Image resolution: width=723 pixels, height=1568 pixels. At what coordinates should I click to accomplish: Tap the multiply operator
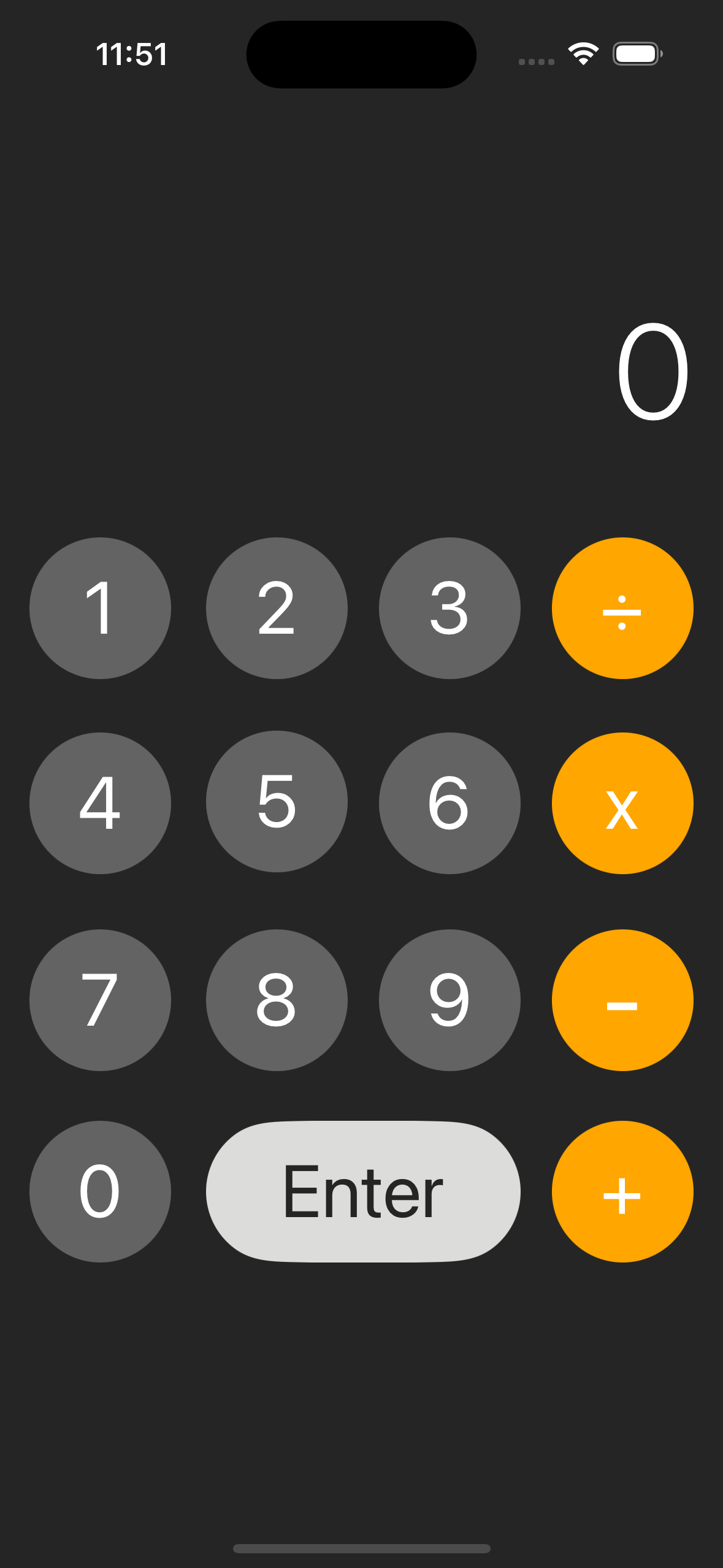[621, 804]
